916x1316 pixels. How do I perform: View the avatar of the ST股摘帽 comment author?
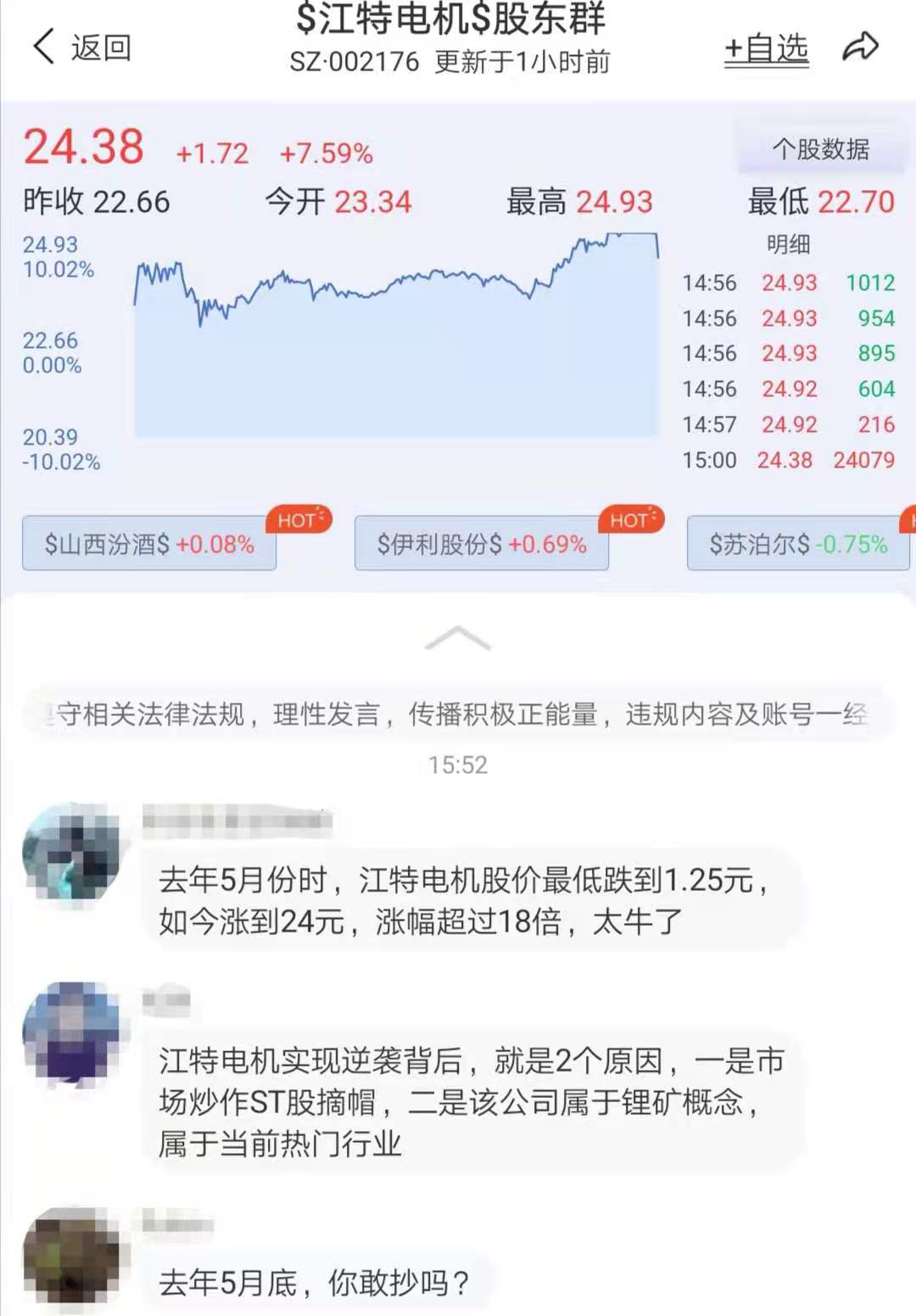(x=72, y=1031)
